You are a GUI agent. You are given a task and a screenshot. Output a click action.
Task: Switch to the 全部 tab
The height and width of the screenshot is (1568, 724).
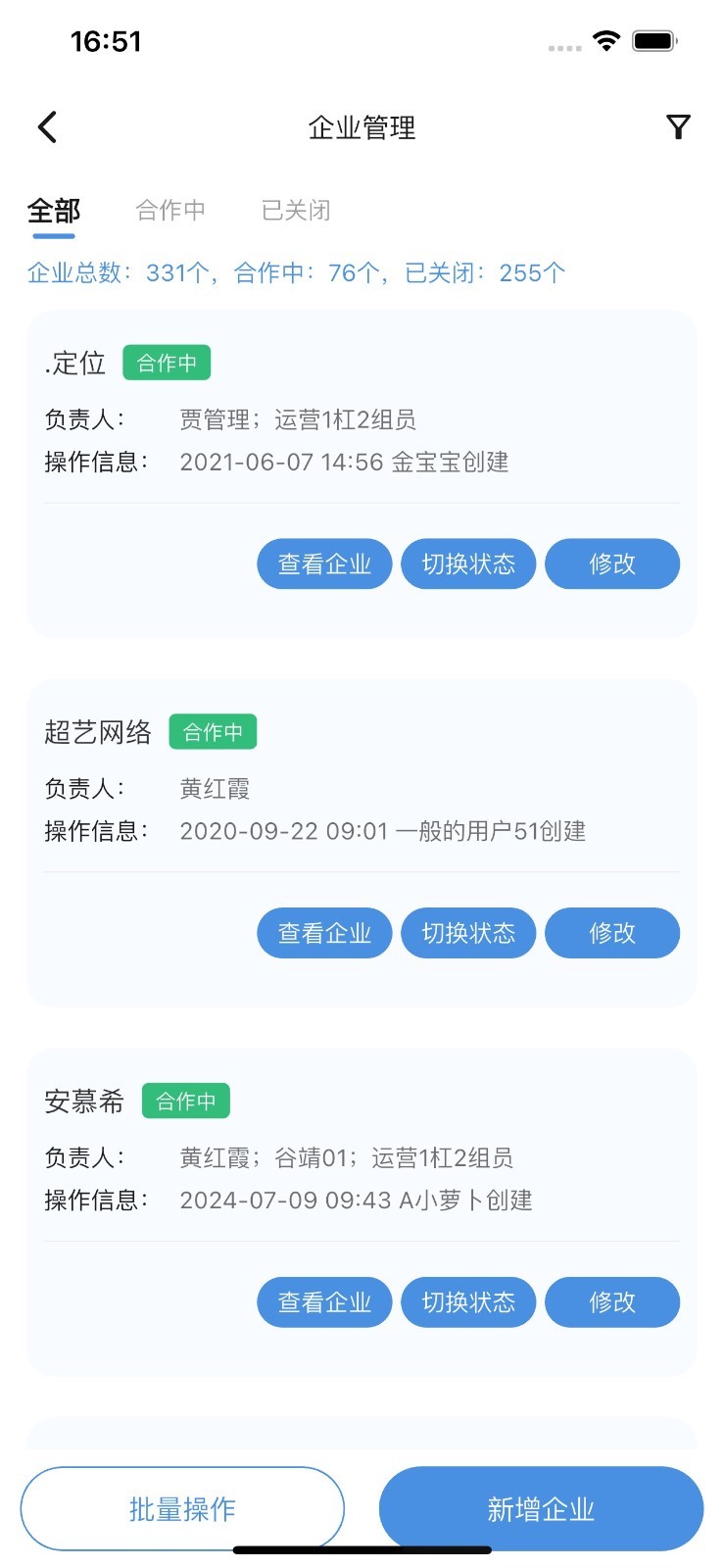[54, 211]
